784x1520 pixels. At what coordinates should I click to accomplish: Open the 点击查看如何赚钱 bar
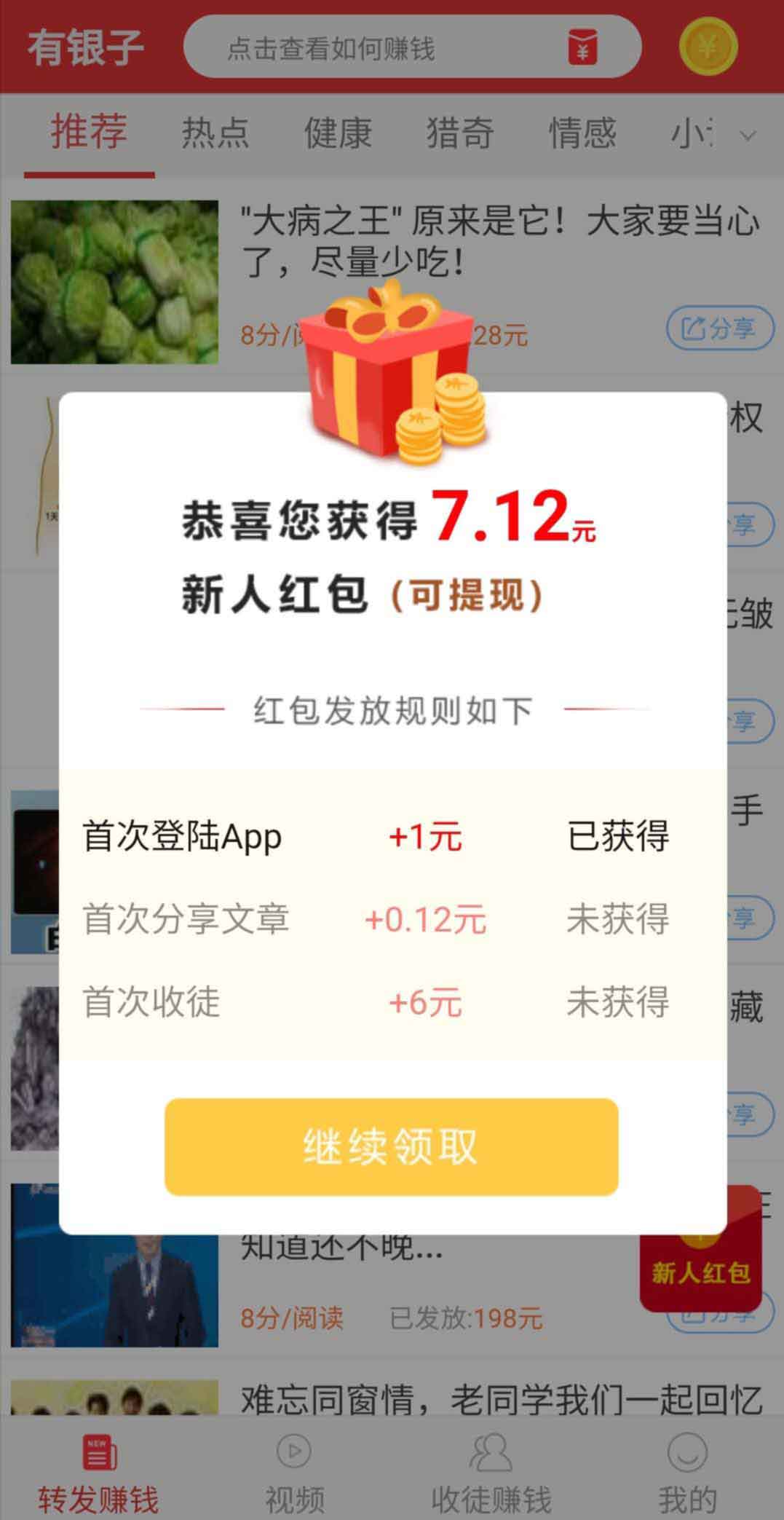tap(412, 47)
